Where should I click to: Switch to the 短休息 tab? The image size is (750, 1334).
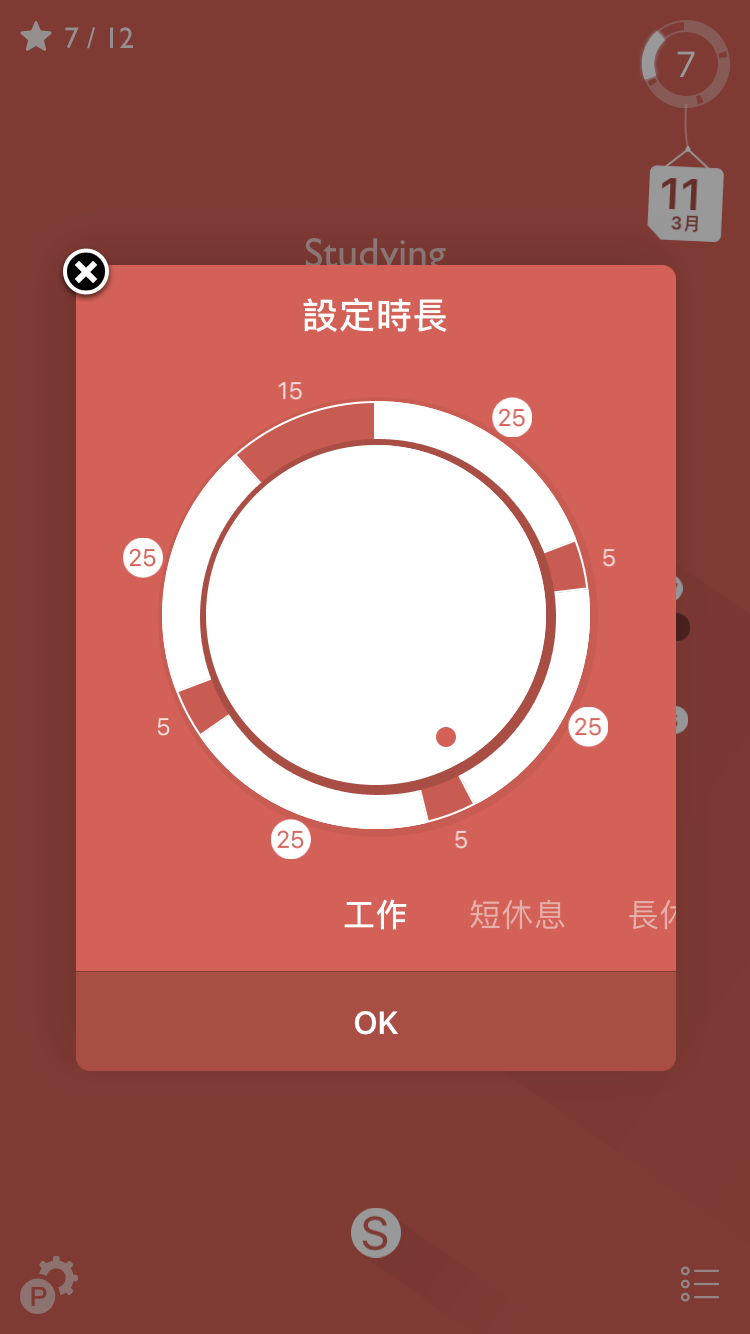point(517,914)
